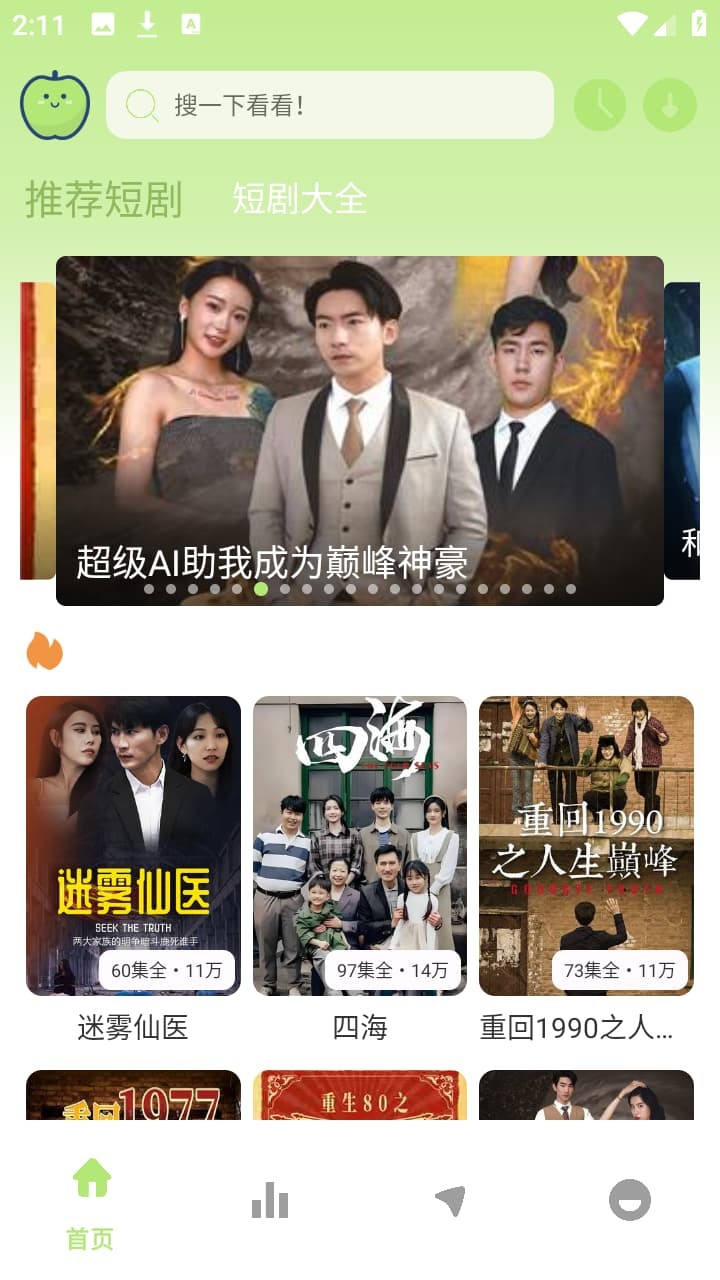The image size is (720, 1280).
Task: Open the drama 迷雾仙医
Action: click(x=133, y=846)
